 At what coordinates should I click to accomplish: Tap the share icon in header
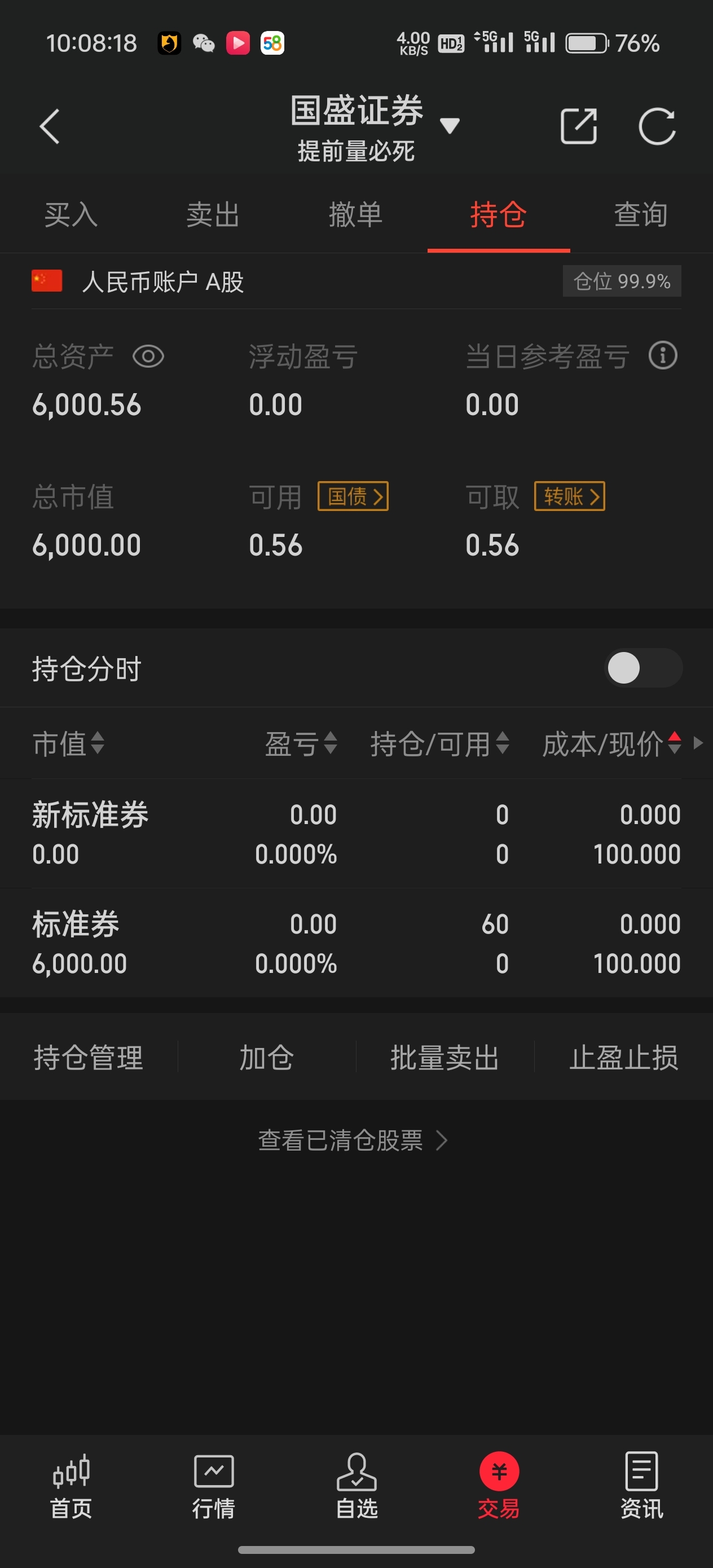click(578, 126)
